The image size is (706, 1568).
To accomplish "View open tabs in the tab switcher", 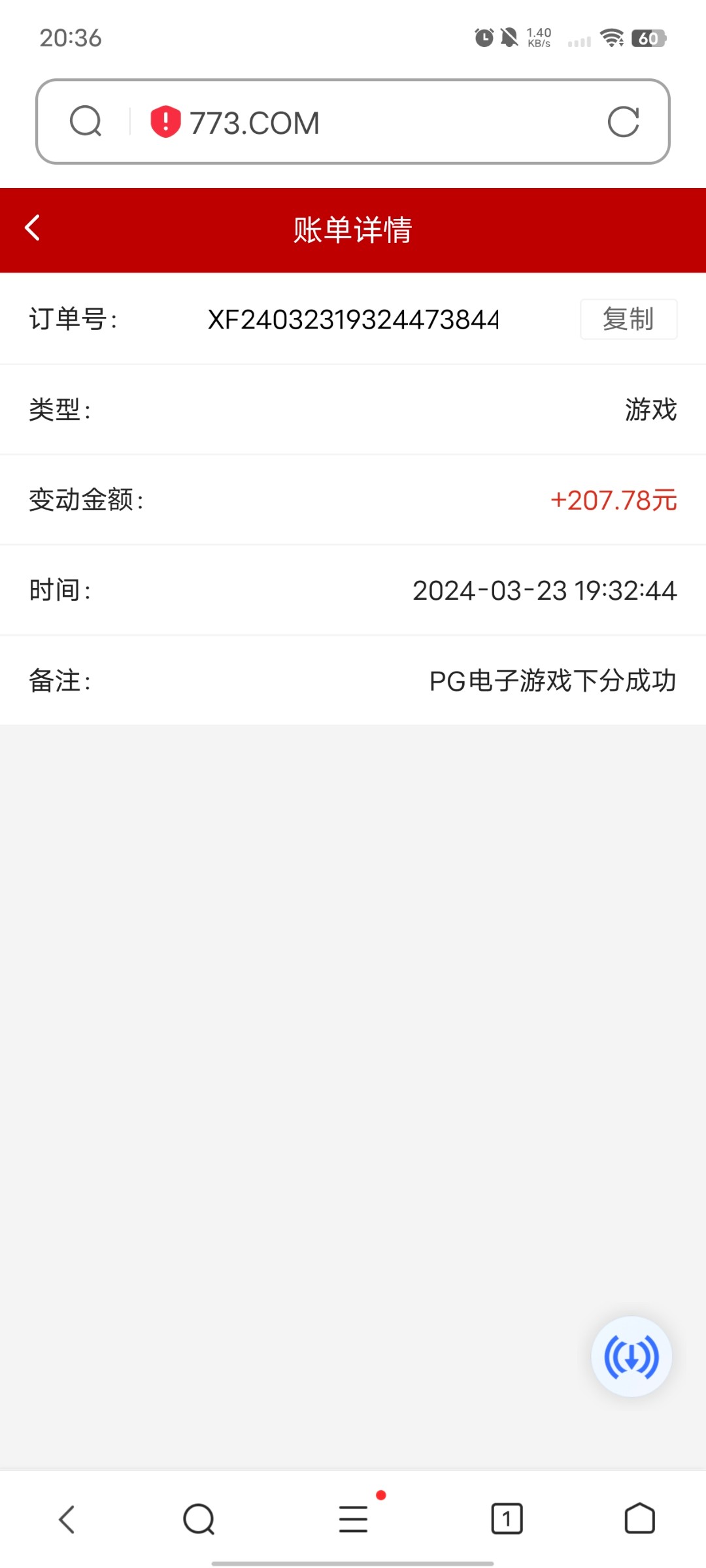I will click(x=507, y=1519).
